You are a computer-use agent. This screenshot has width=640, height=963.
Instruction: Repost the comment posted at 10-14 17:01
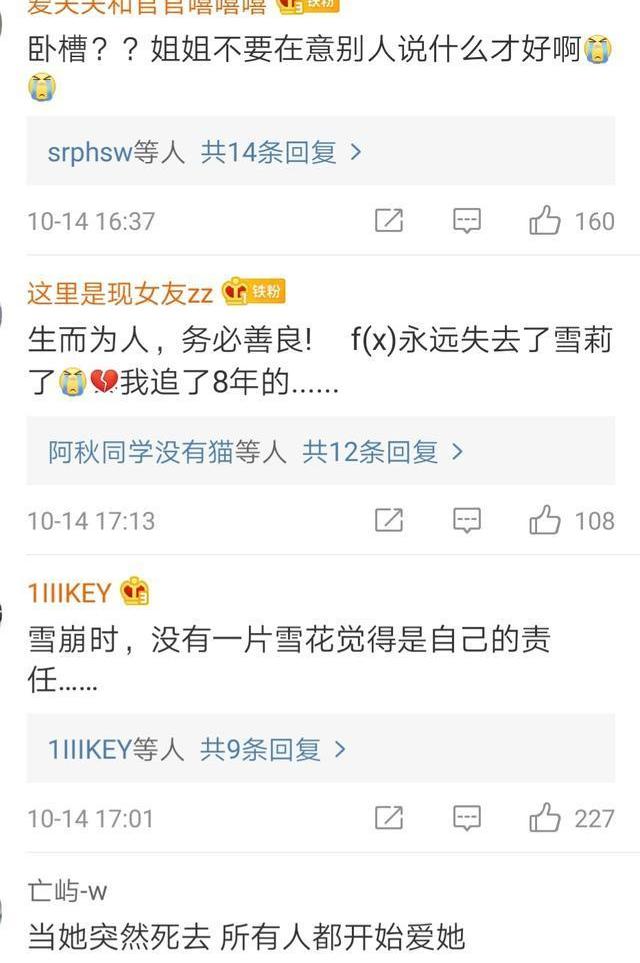(388, 818)
